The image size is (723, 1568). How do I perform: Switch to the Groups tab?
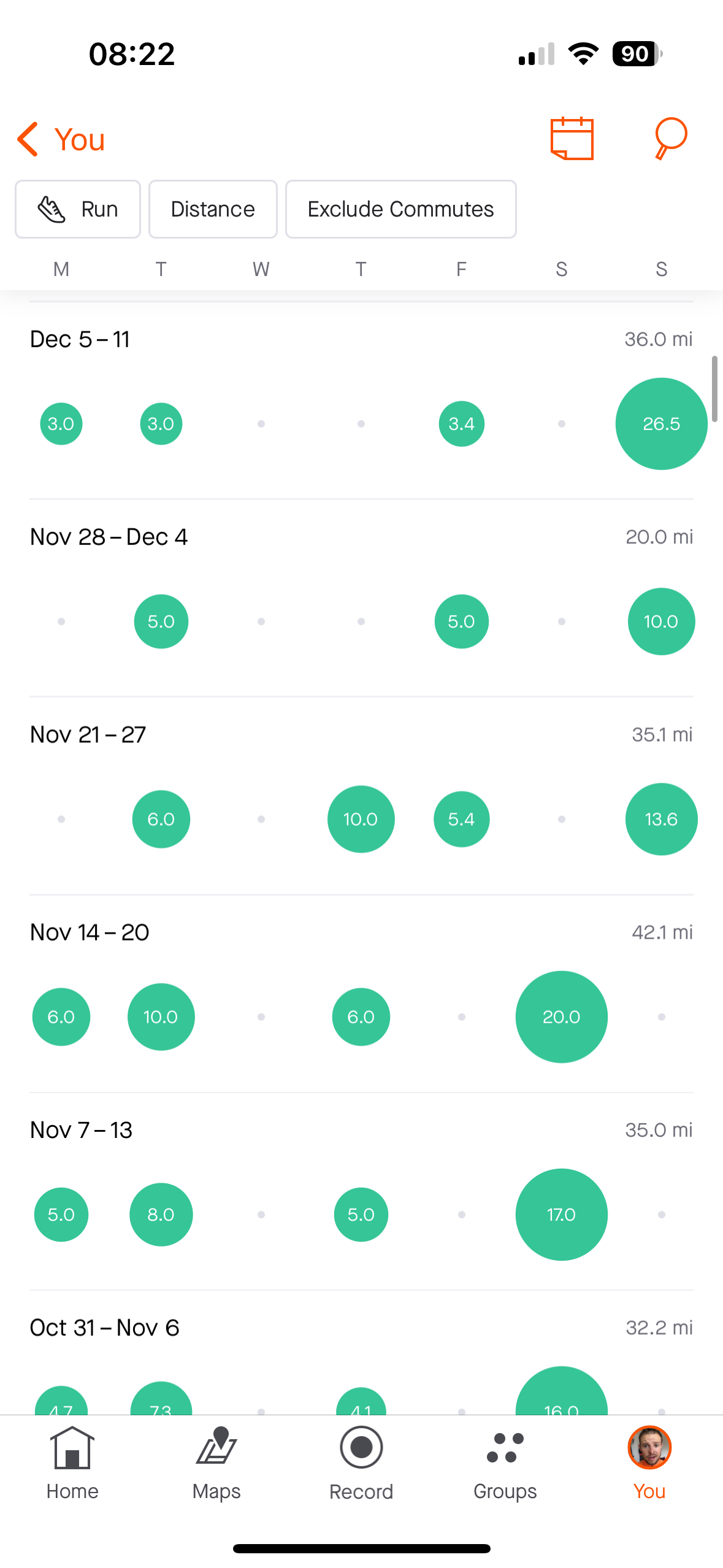point(505,1463)
